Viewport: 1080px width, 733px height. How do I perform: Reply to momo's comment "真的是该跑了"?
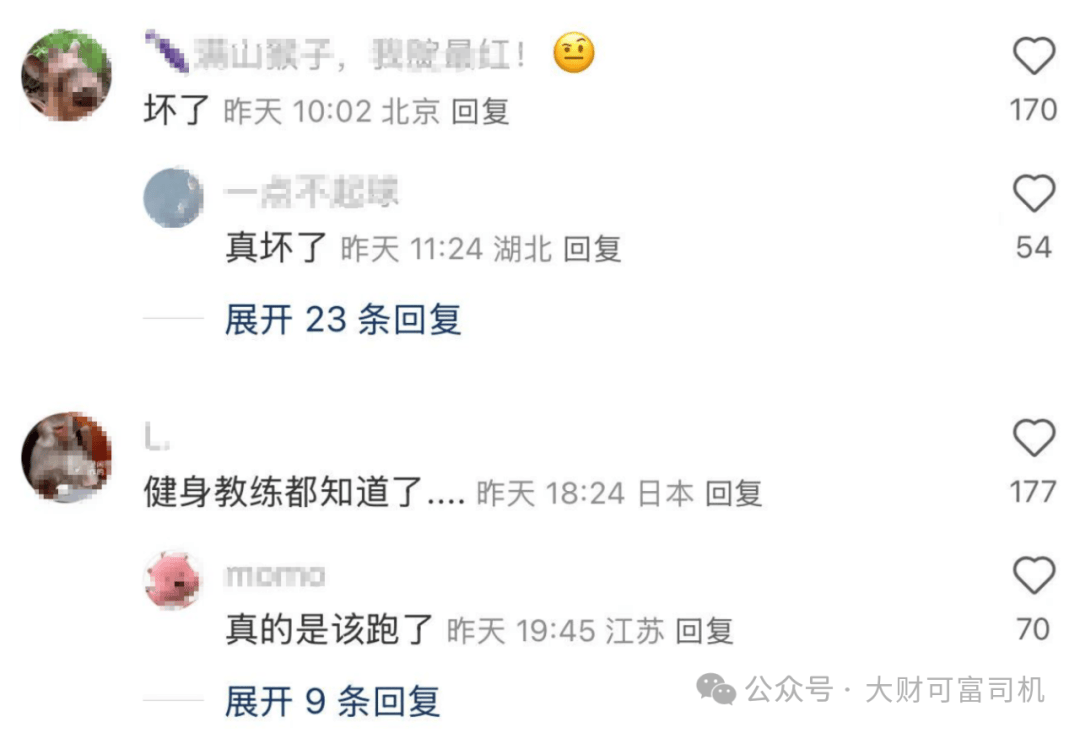point(705,631)
